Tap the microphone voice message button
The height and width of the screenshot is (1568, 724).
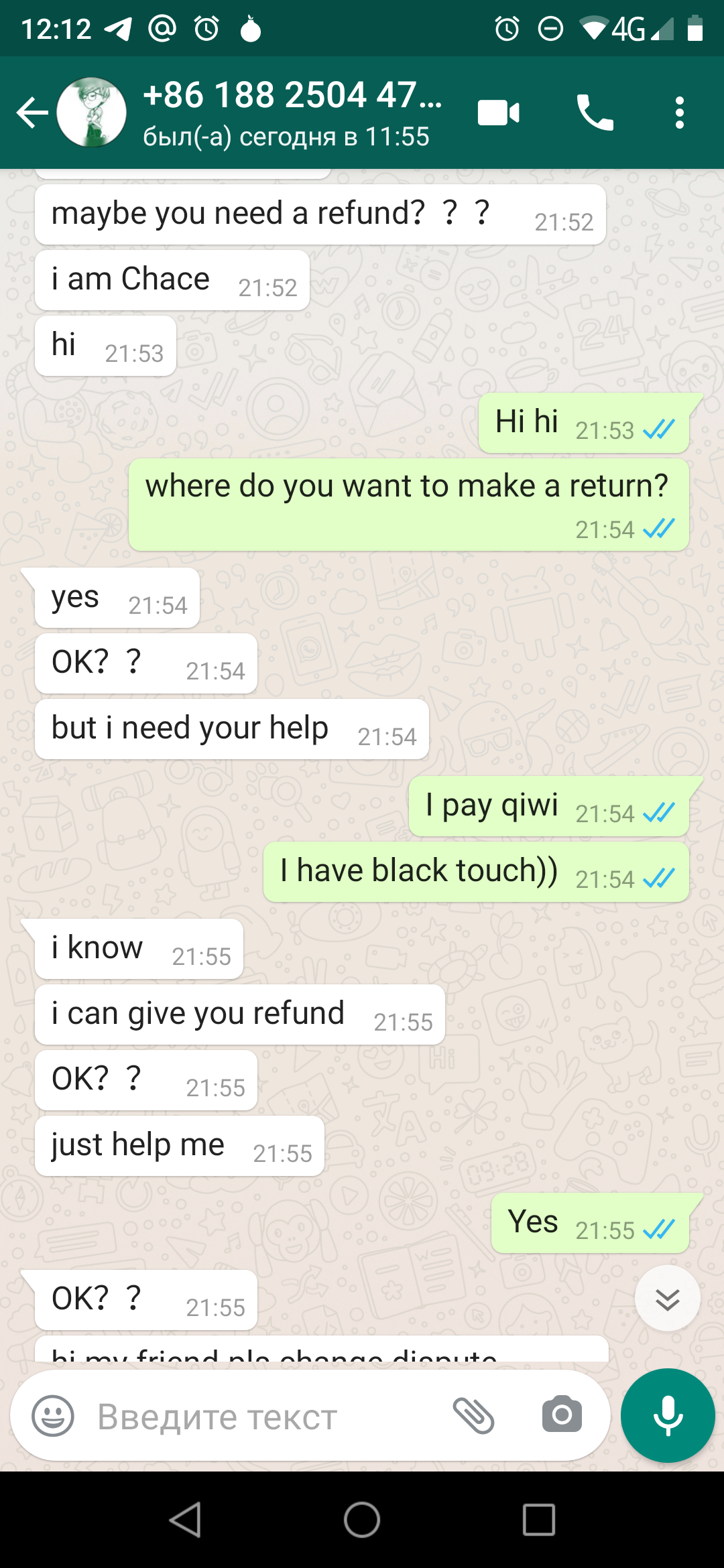tap(668, 1415)
